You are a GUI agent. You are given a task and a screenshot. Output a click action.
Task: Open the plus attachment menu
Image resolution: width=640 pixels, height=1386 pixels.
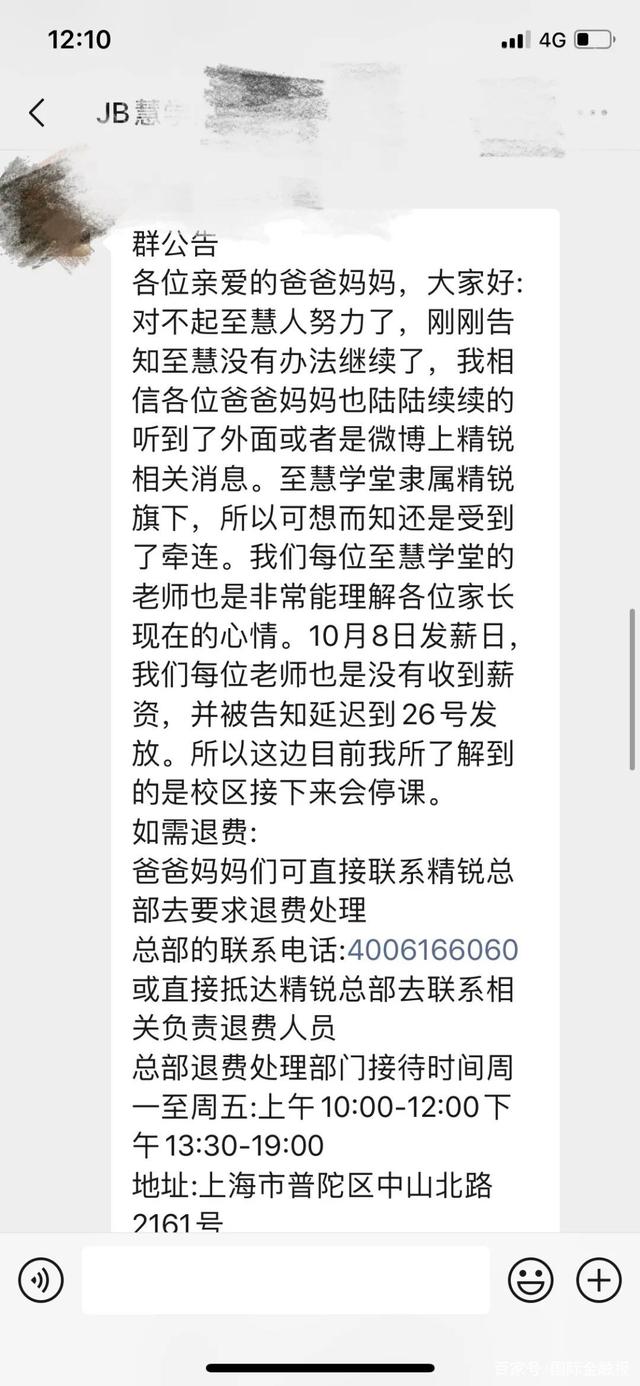pos(598,1280)
